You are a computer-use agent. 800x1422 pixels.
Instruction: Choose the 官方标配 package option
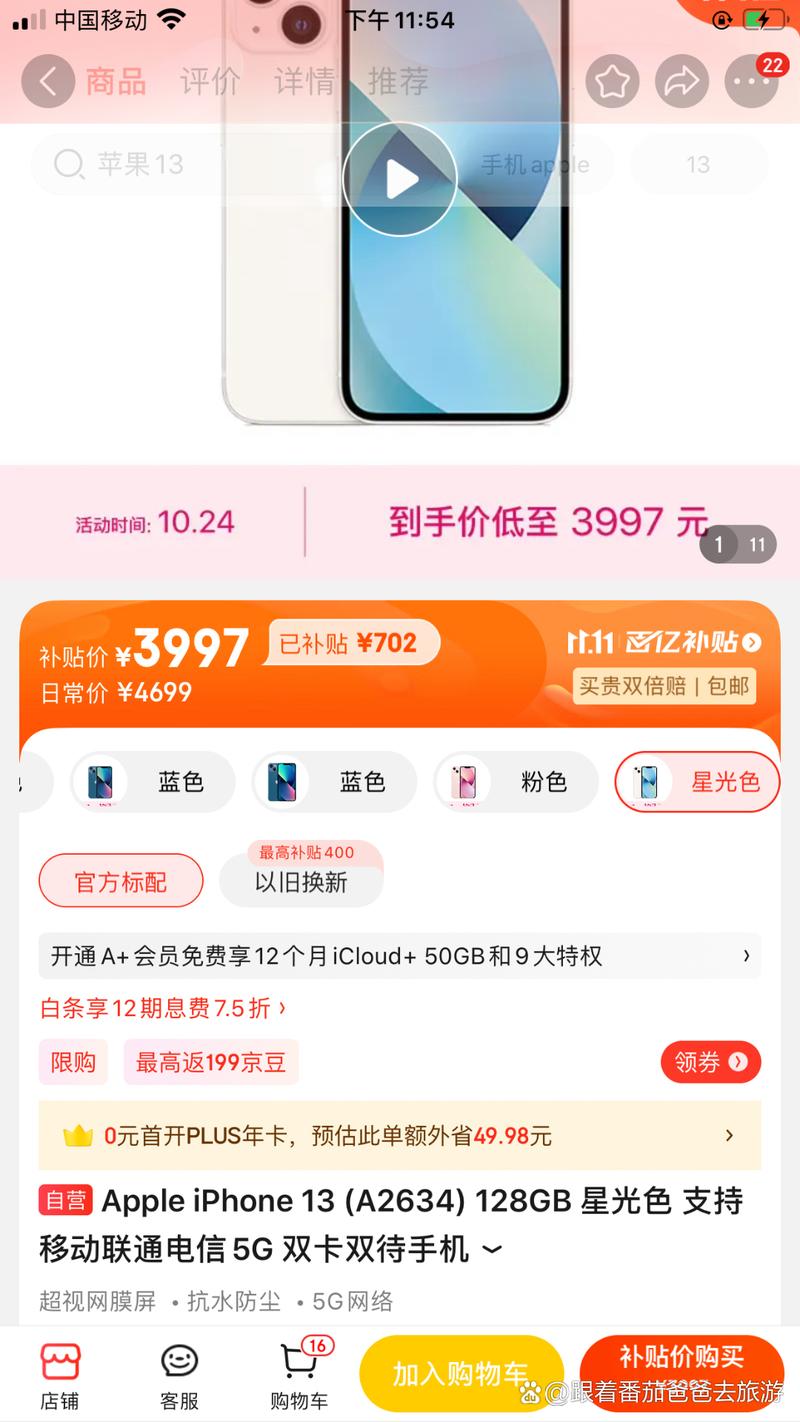point(120,881)
